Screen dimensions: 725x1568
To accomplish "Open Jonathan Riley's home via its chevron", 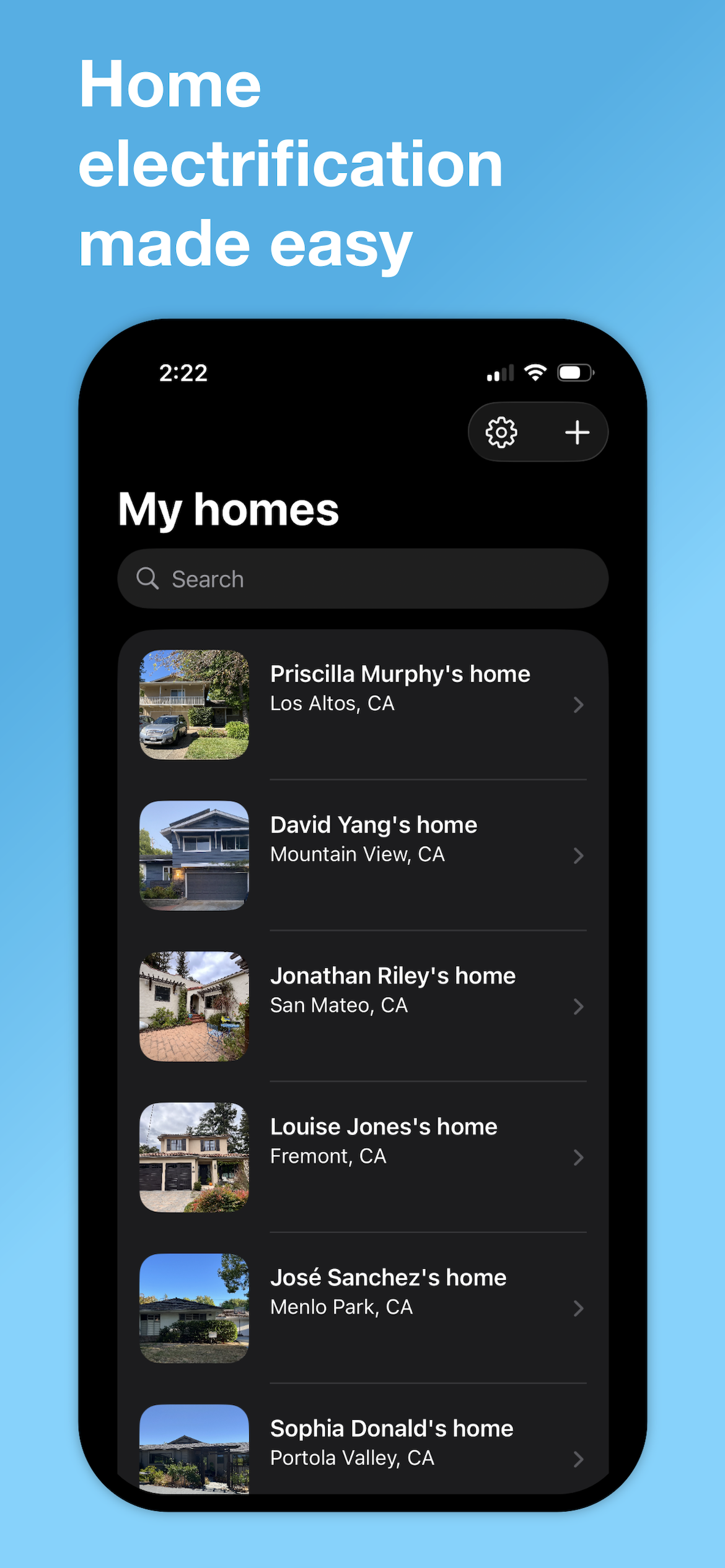I will (579, 1006).
